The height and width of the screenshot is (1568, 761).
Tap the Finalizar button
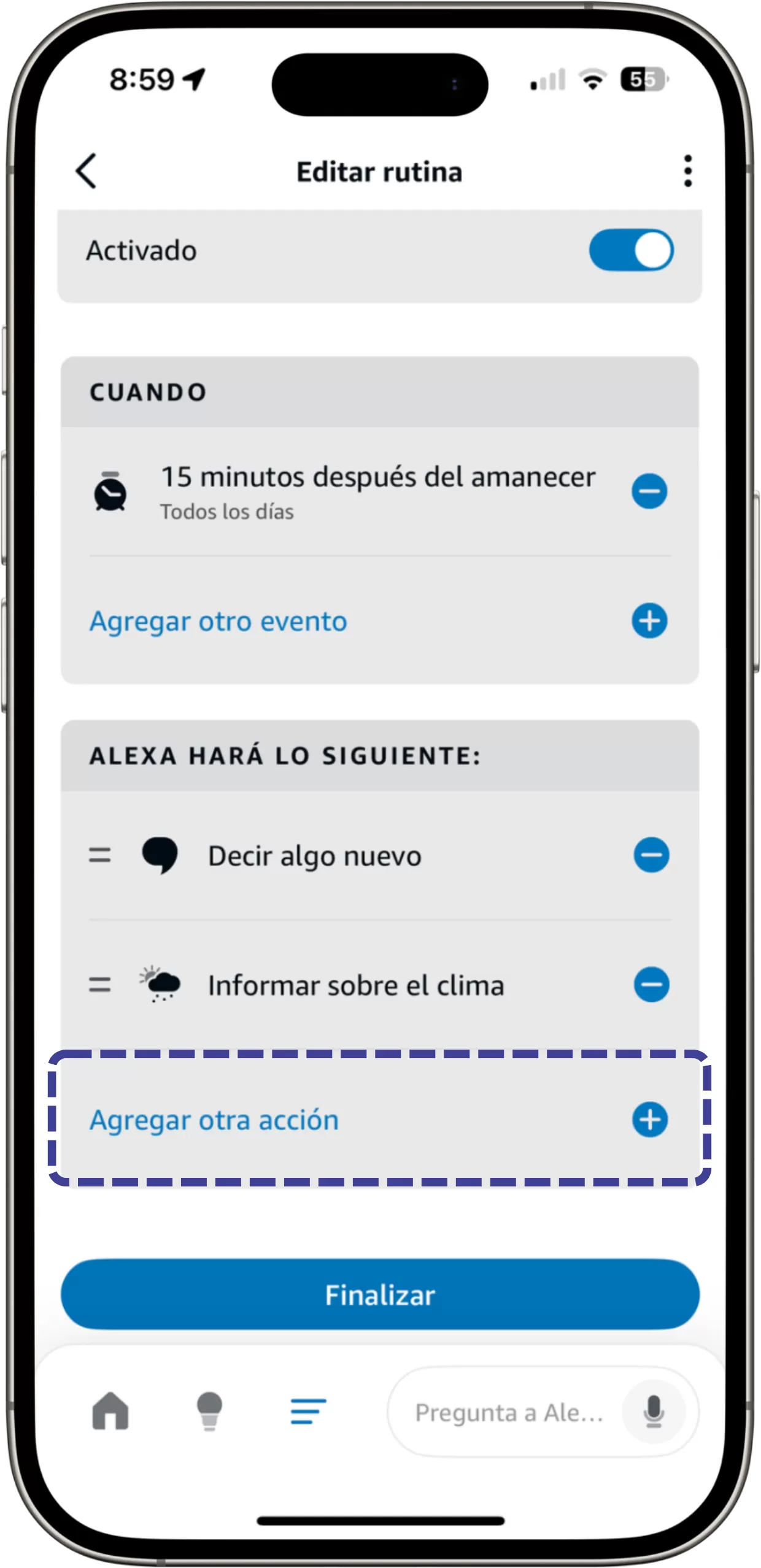pos(380,1295)
